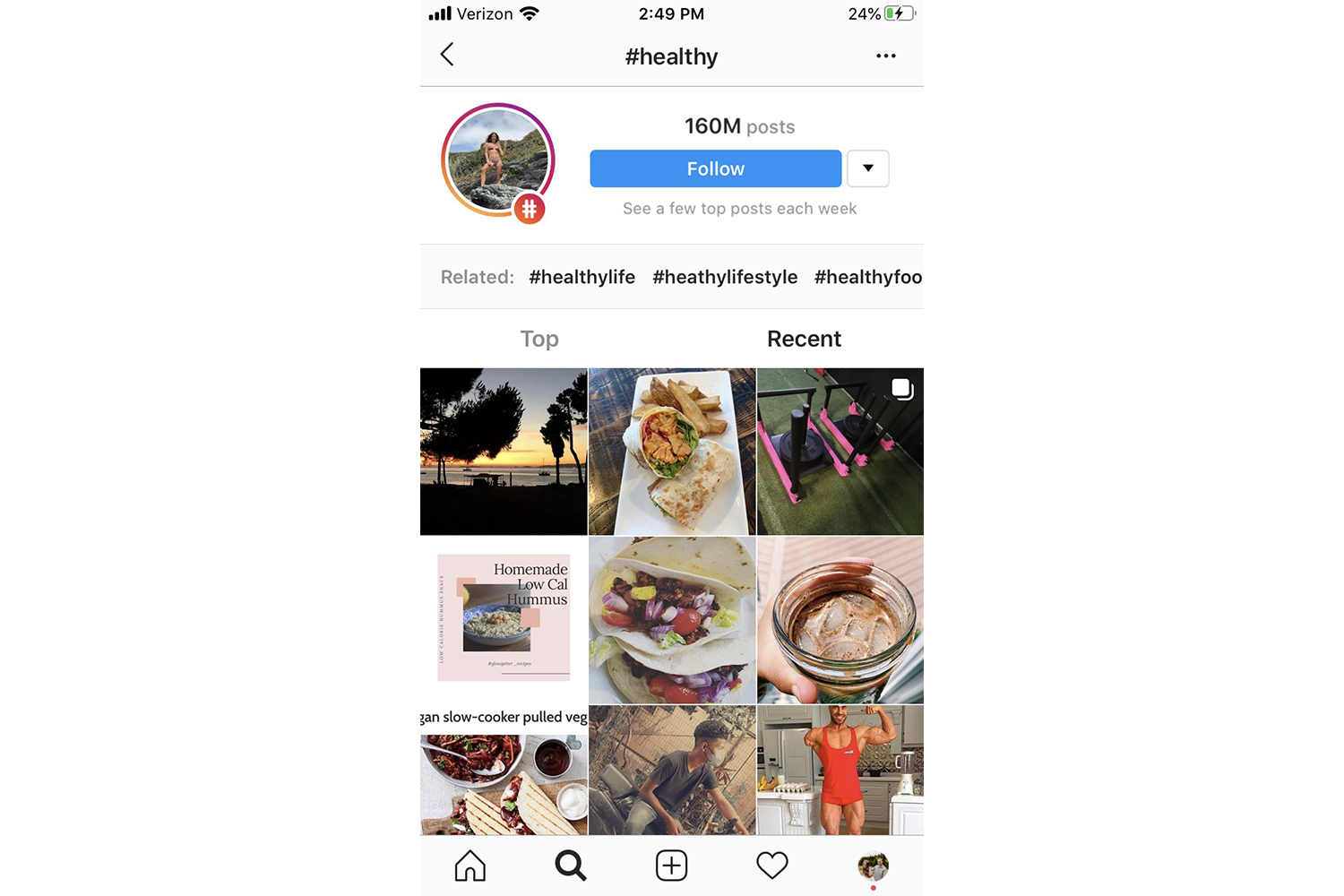This screenshot has height=896, width=1344.
Task: Follow the #healthy hashtag
Action: [x=715, y=168]
